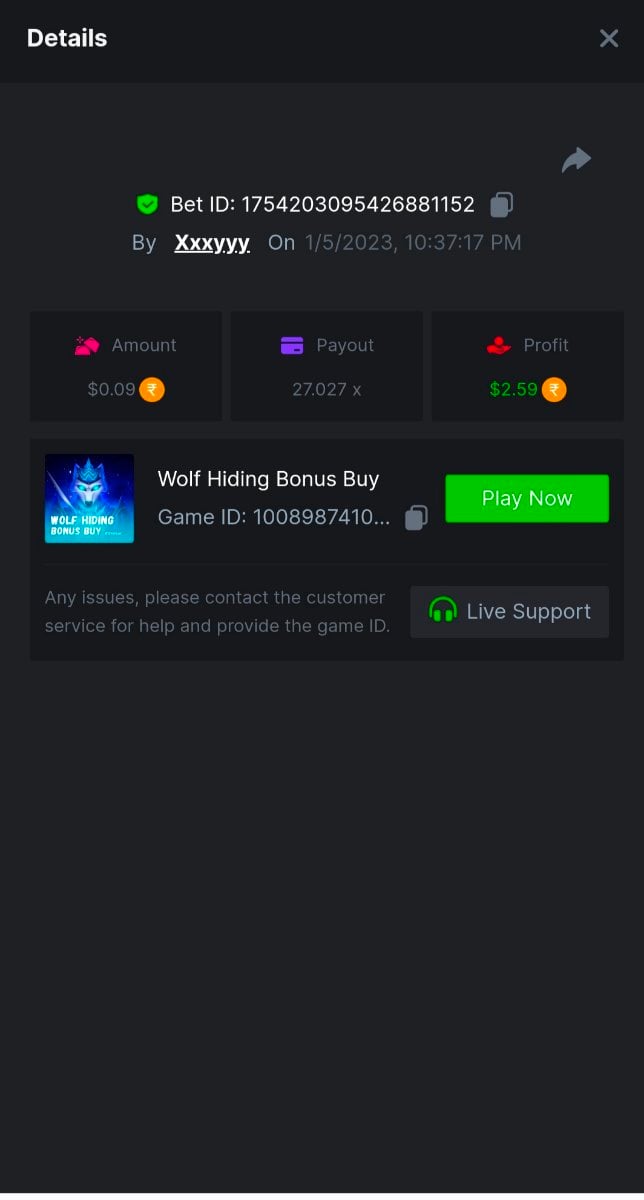
Task: Close the Details dialog
Action: tap(608, 39)
